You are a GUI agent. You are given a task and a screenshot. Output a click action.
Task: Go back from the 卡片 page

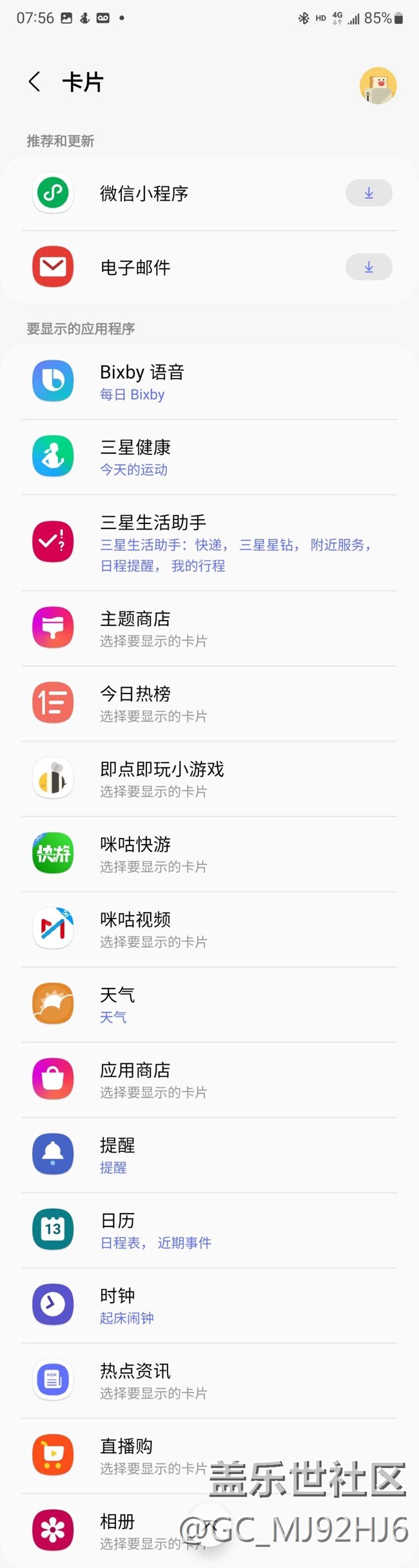(x=35, y=82)
